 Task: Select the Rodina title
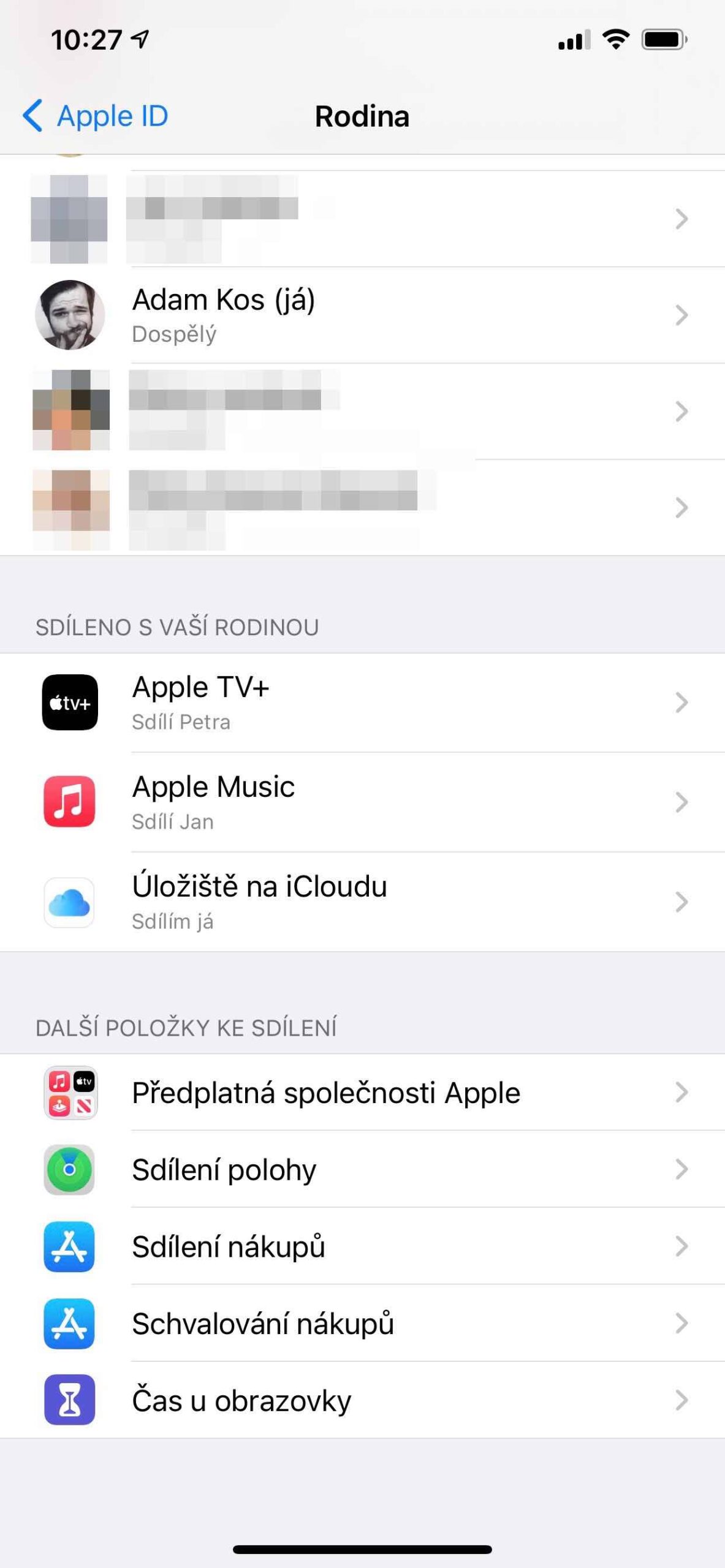(363, 116)
